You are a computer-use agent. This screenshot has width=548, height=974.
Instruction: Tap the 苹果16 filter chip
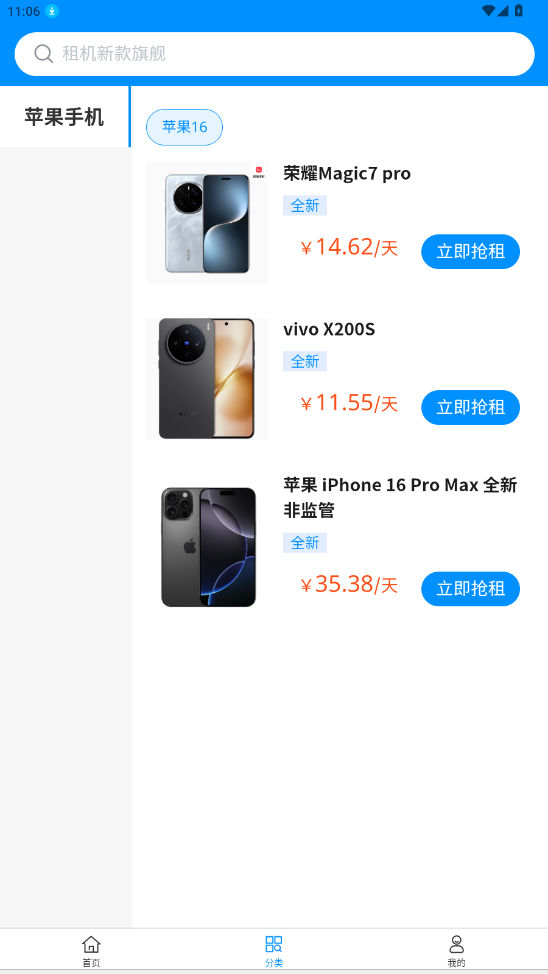(x=185, y=127)
